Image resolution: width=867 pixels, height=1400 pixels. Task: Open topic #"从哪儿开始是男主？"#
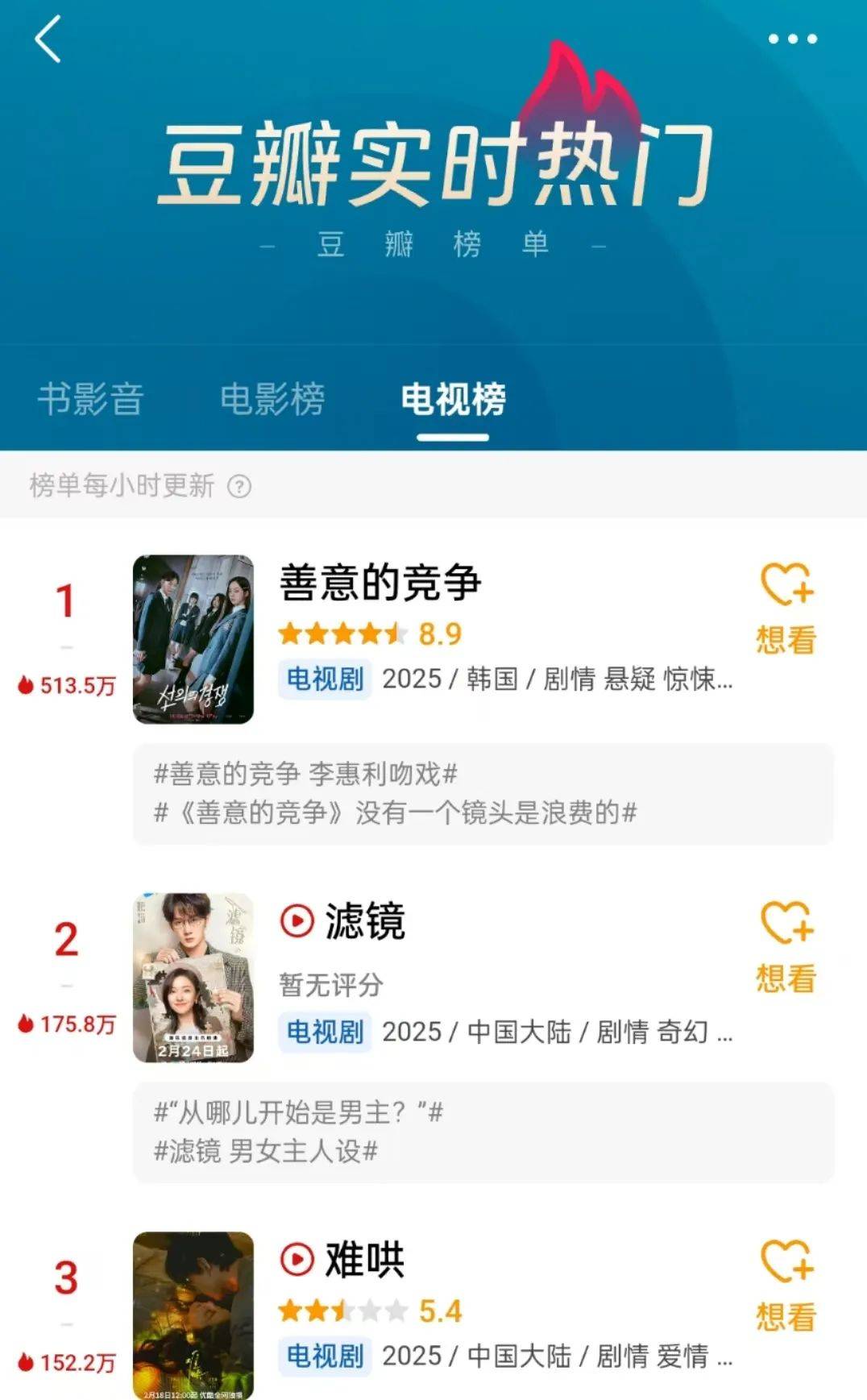(x=299, y=1113)
